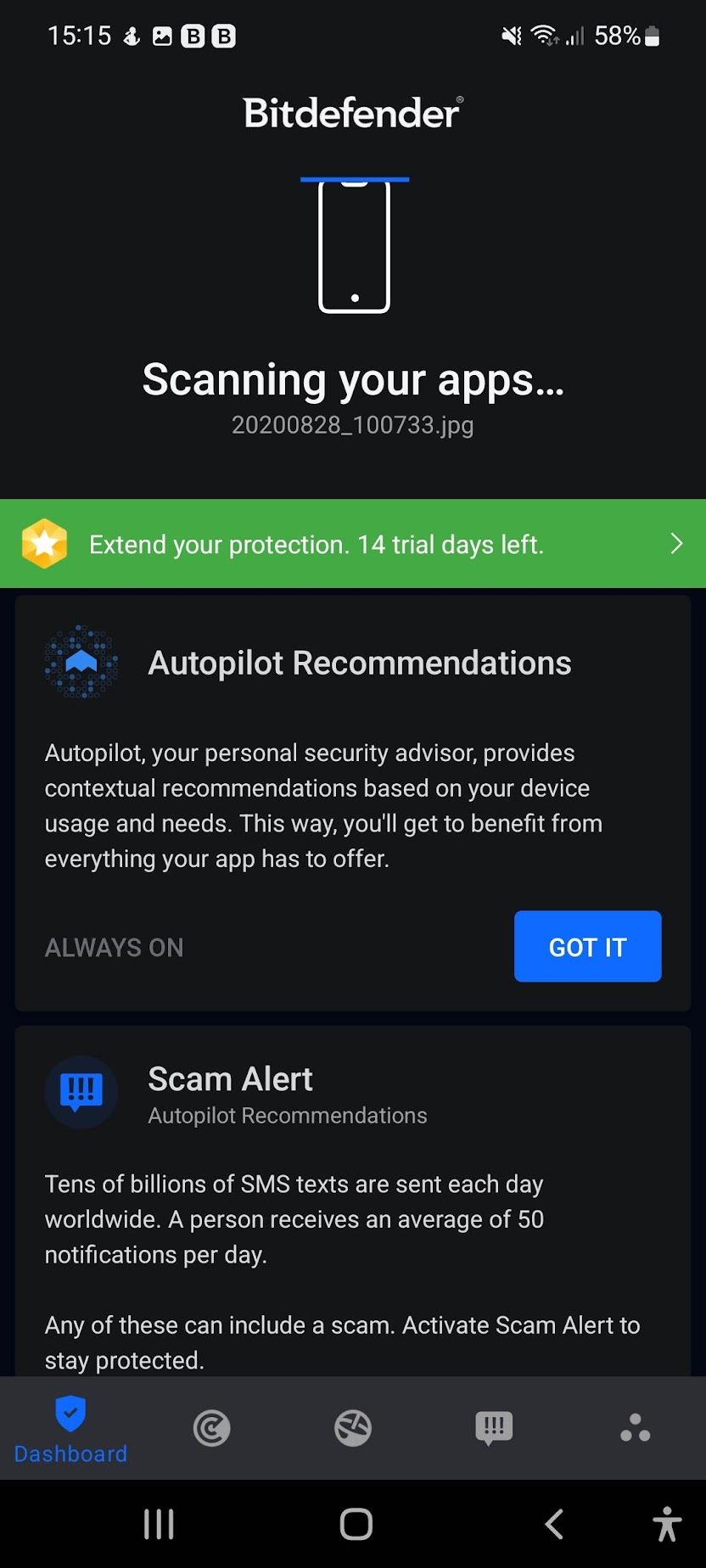Viewport: 706px width, 1568px height.
Task: Open the Malware Scanner tab
Action: 211,1428
